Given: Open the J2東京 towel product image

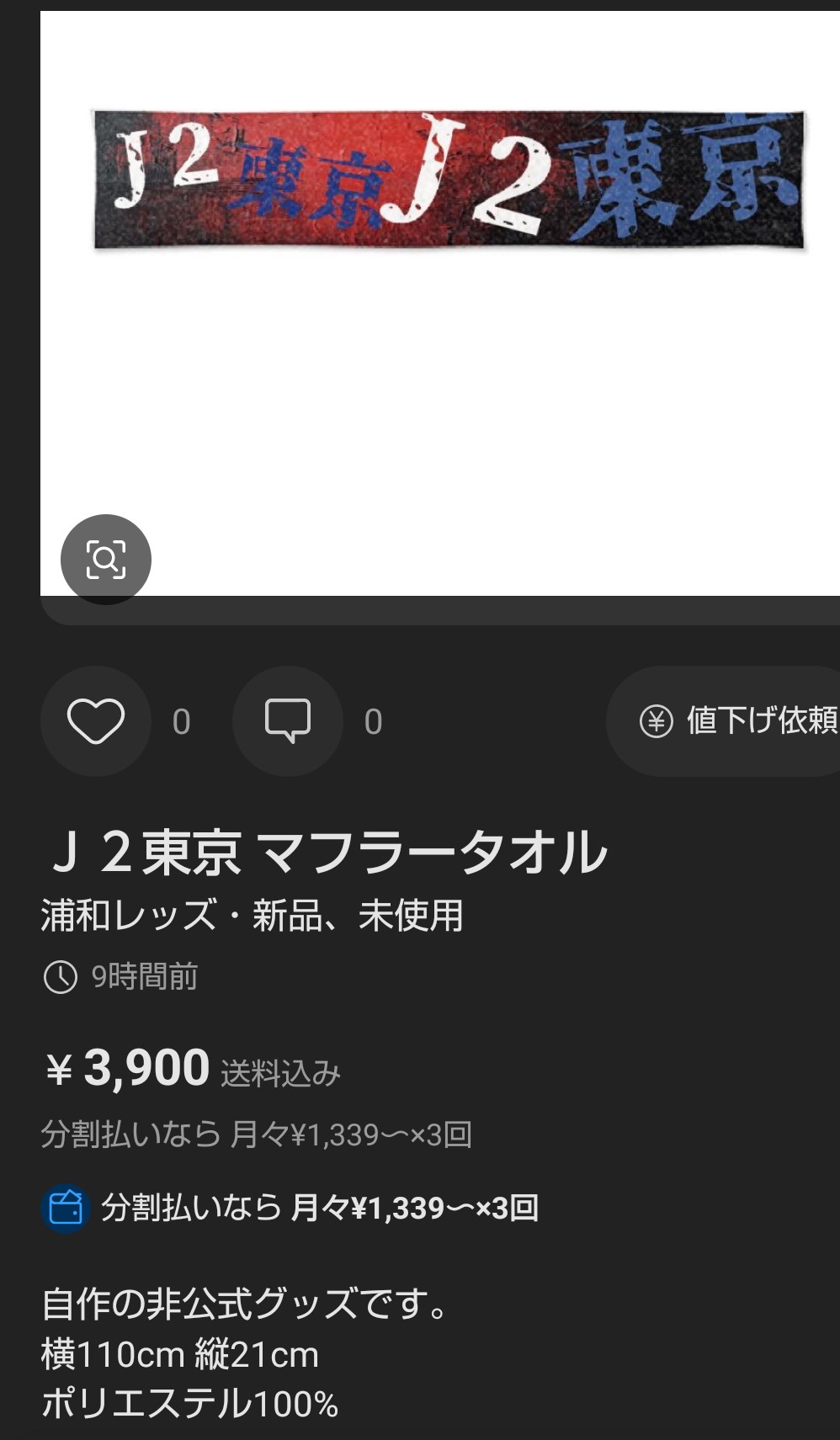Looking at the screenshot, I should point(449,180).
